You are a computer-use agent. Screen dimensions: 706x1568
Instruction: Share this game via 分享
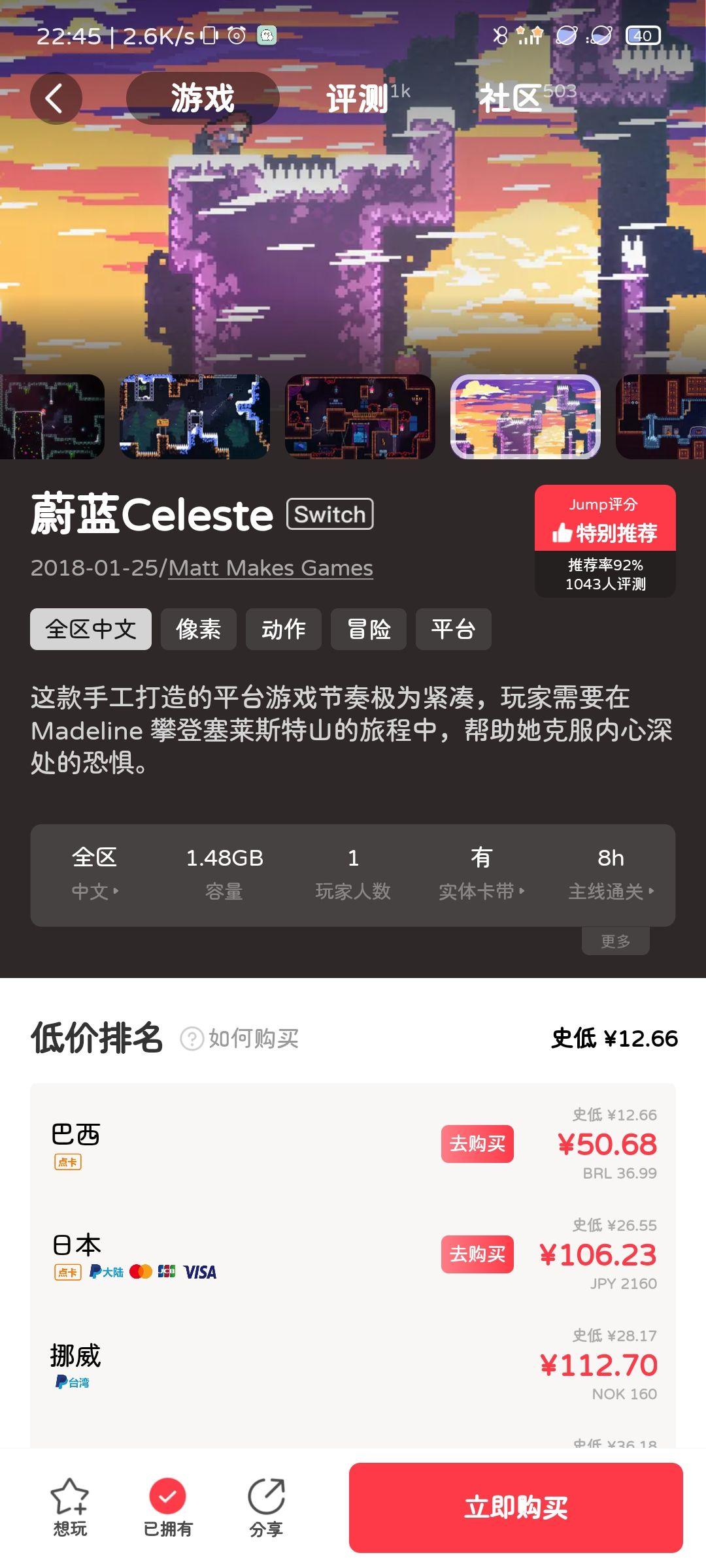click(266, 1507)
